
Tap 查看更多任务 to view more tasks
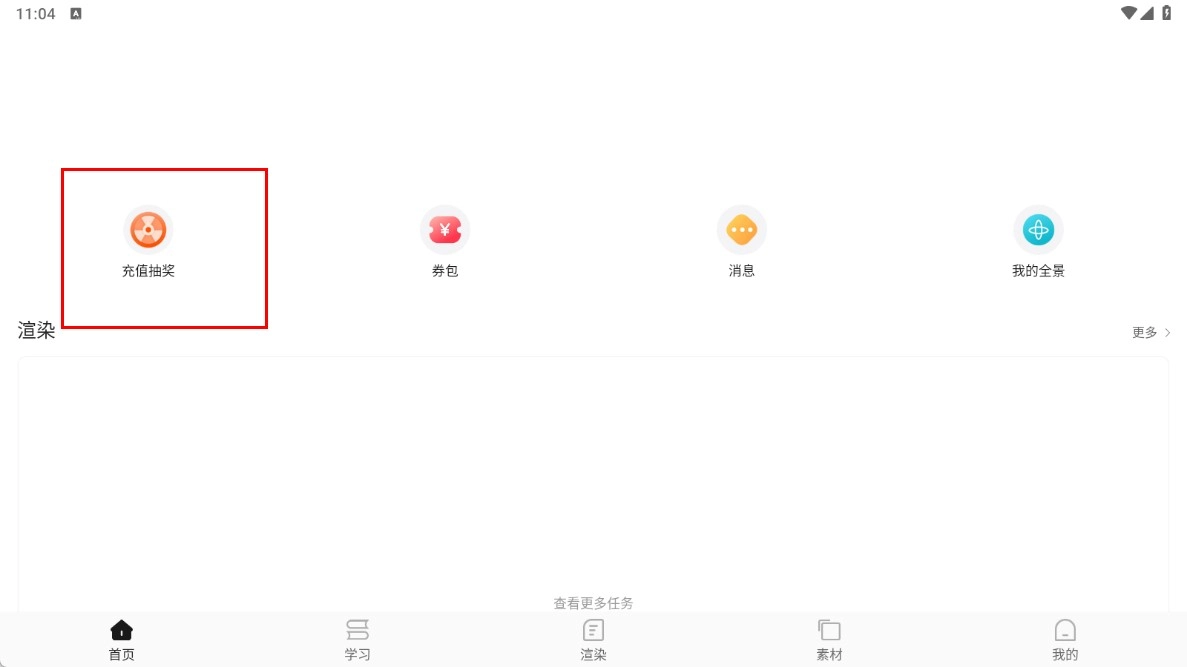pyautogui.click(x=594, y=603)
